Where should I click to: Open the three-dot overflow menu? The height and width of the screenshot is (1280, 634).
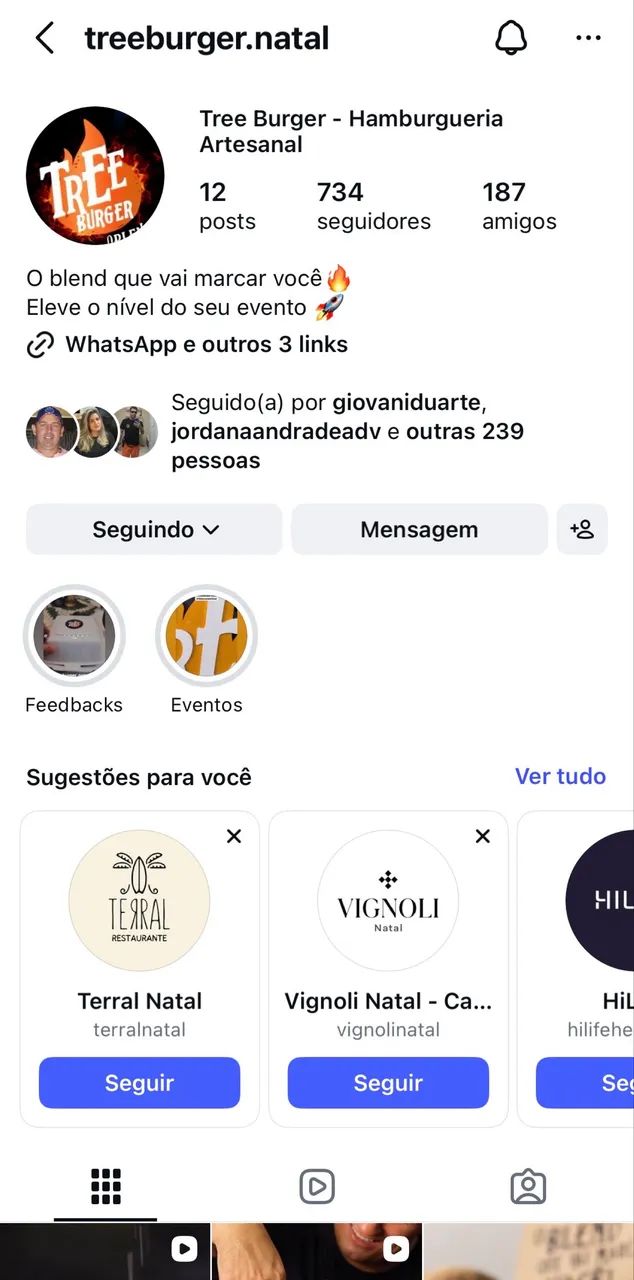point(588,38)
